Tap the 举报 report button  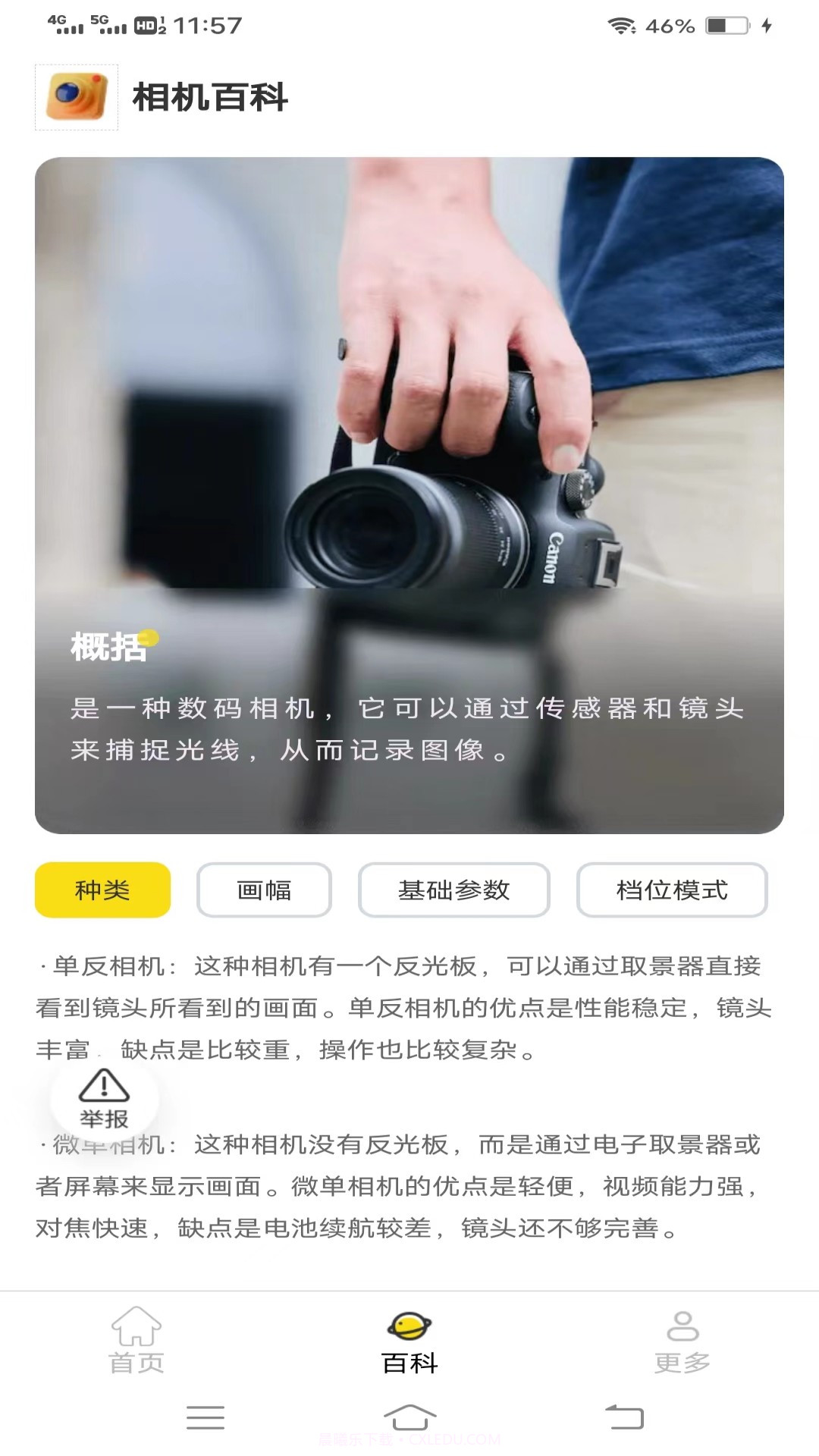(104, 1098)
